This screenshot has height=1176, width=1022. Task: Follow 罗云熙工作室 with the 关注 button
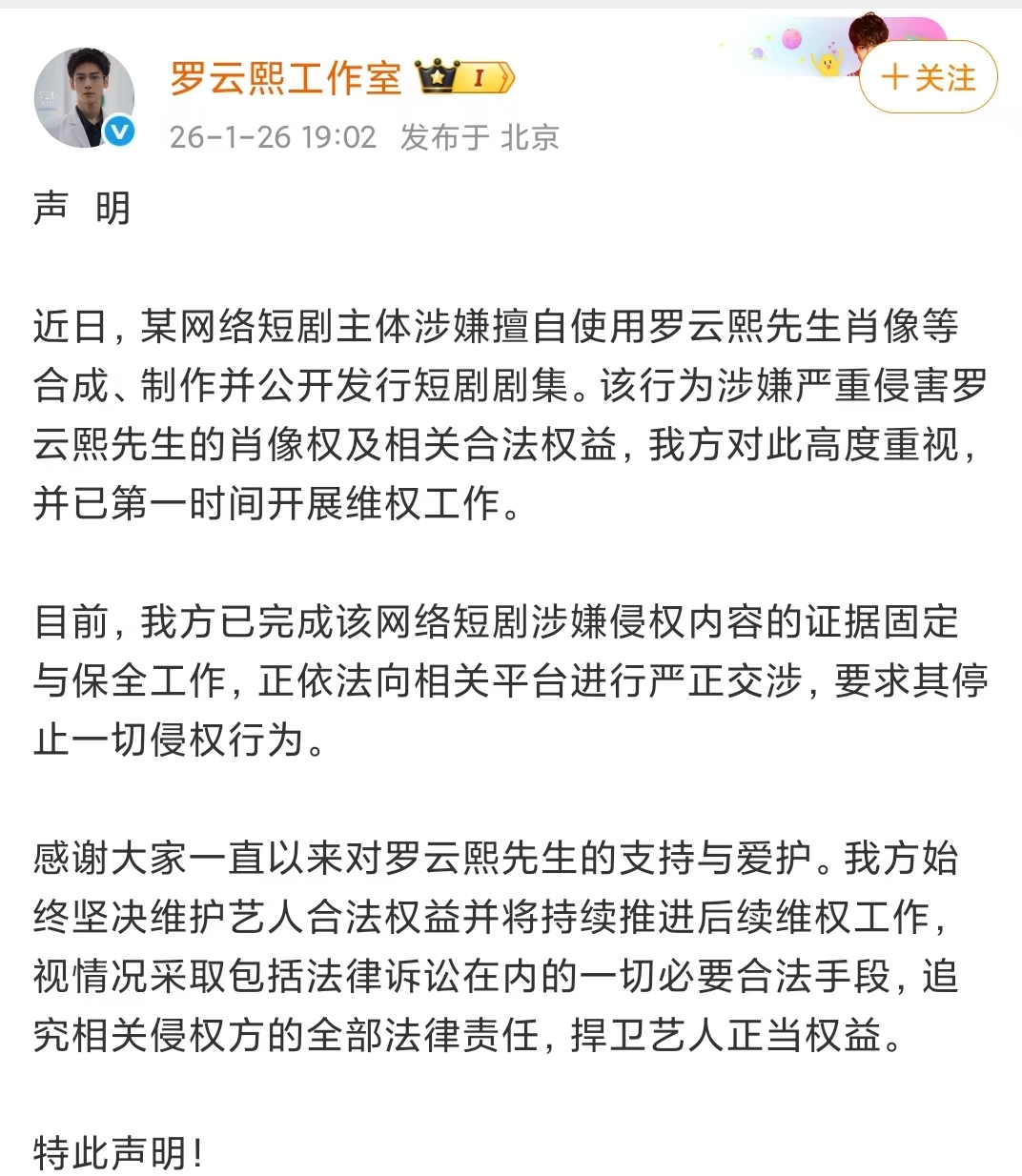pos(928,77)
